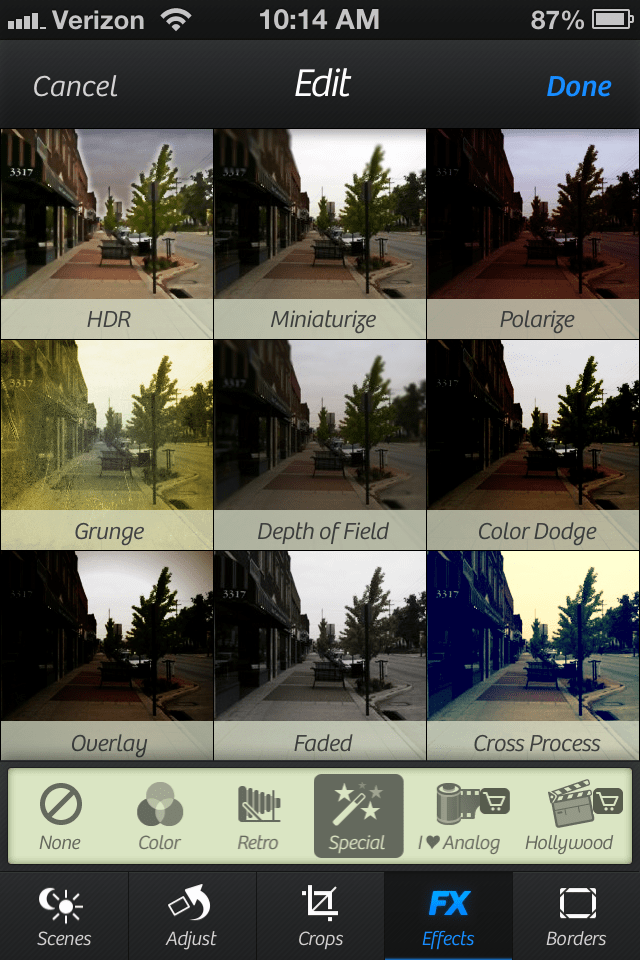
Task: Go to the Borders tab
Action: click(x=576, y=916)
